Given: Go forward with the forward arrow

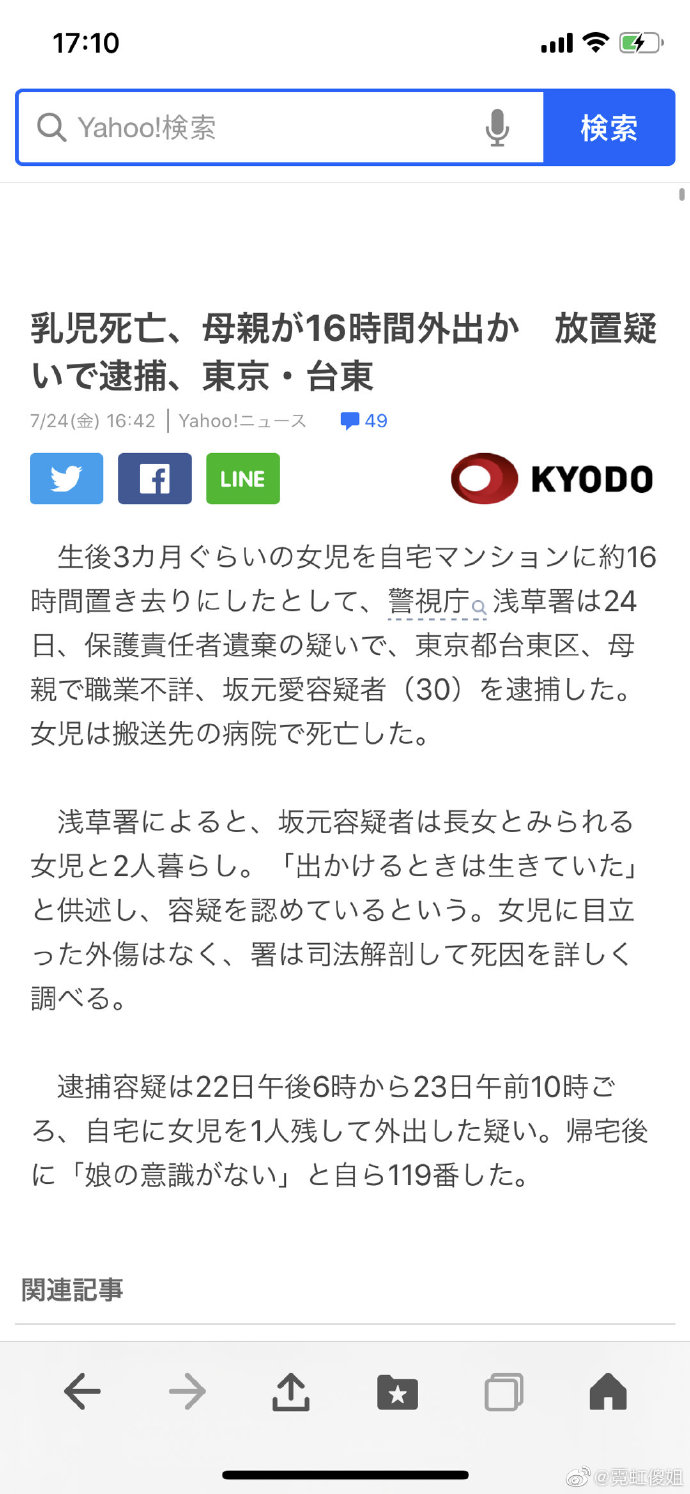Looking at the screenshot, I should coord(187,1391).
